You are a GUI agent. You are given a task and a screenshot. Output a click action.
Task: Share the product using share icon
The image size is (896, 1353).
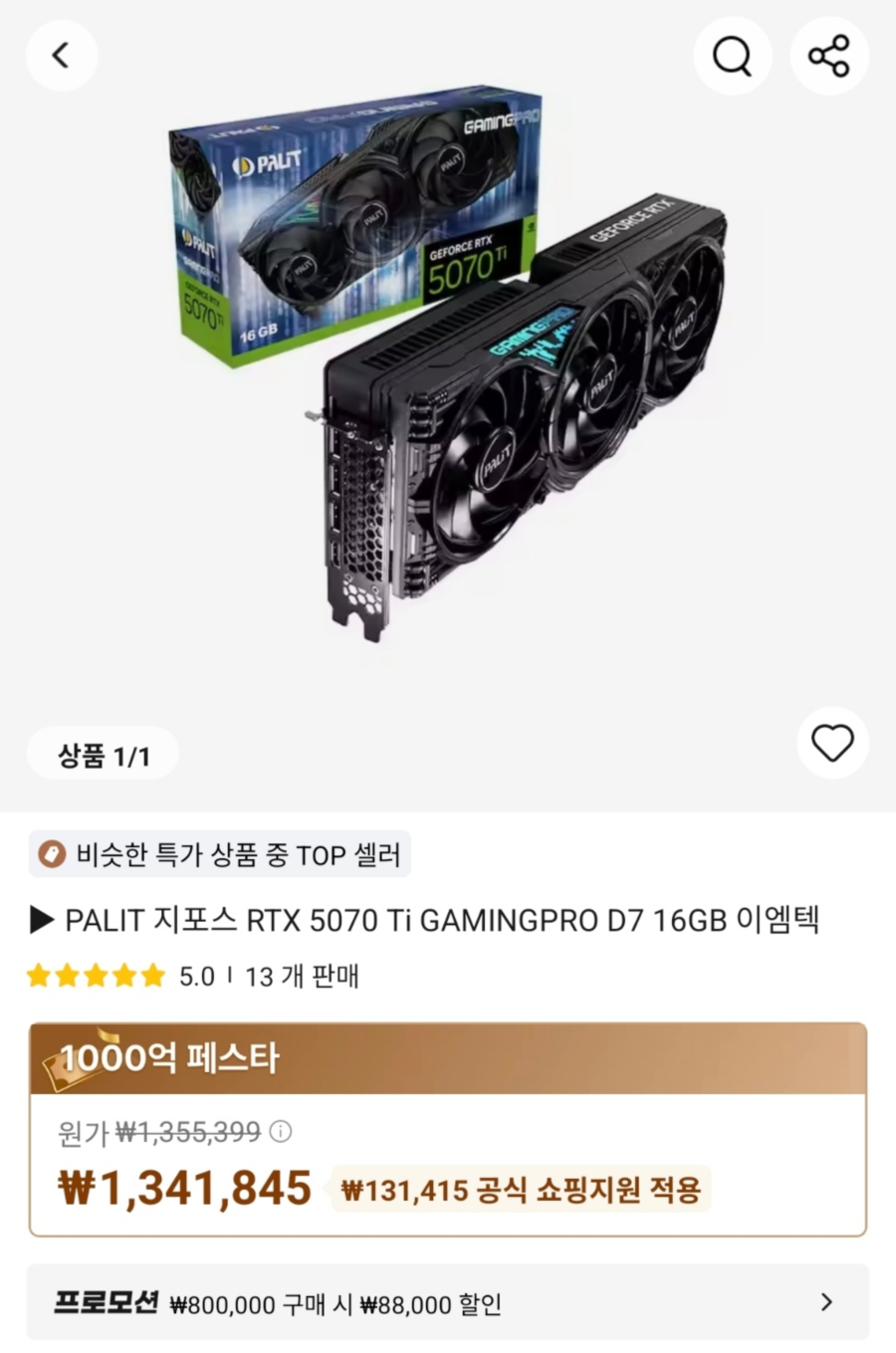[830, 56]
